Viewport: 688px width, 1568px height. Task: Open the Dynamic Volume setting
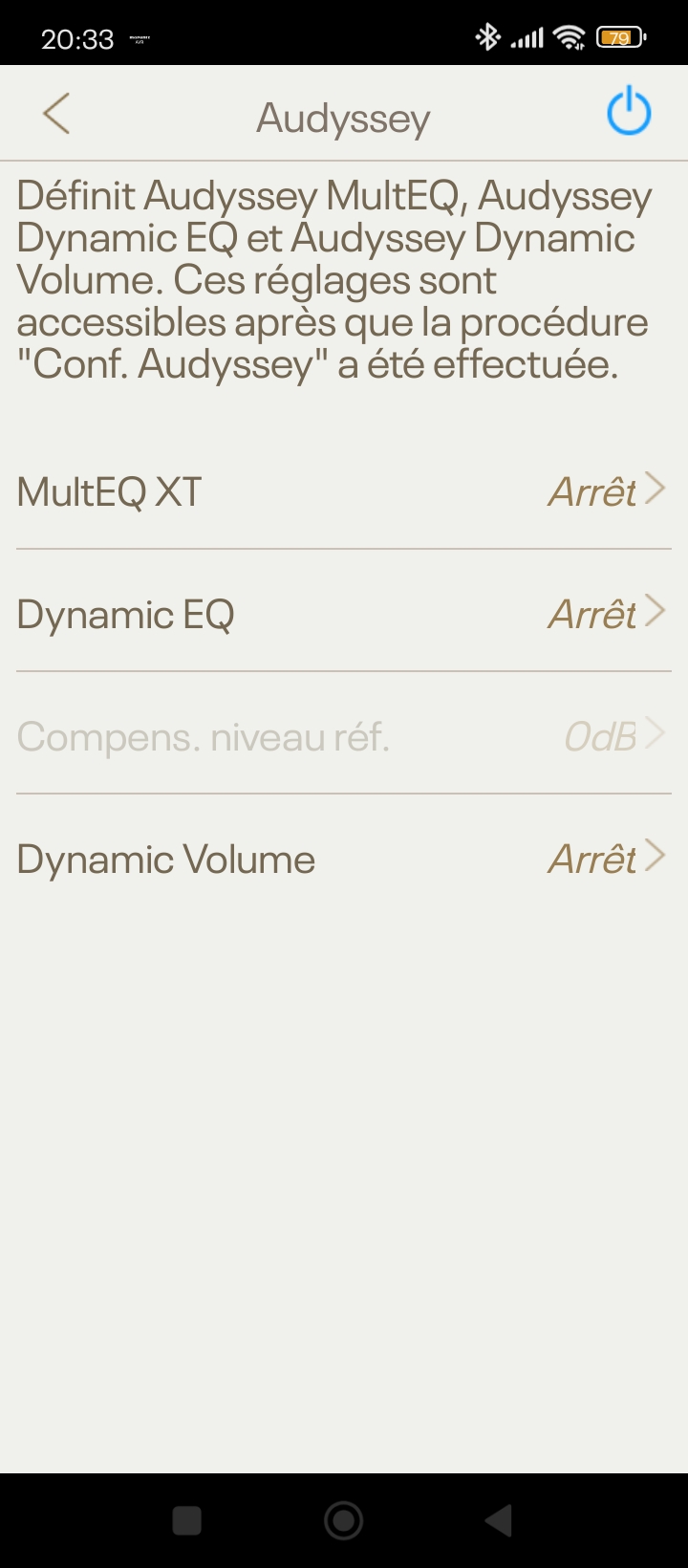pos(344,859)
